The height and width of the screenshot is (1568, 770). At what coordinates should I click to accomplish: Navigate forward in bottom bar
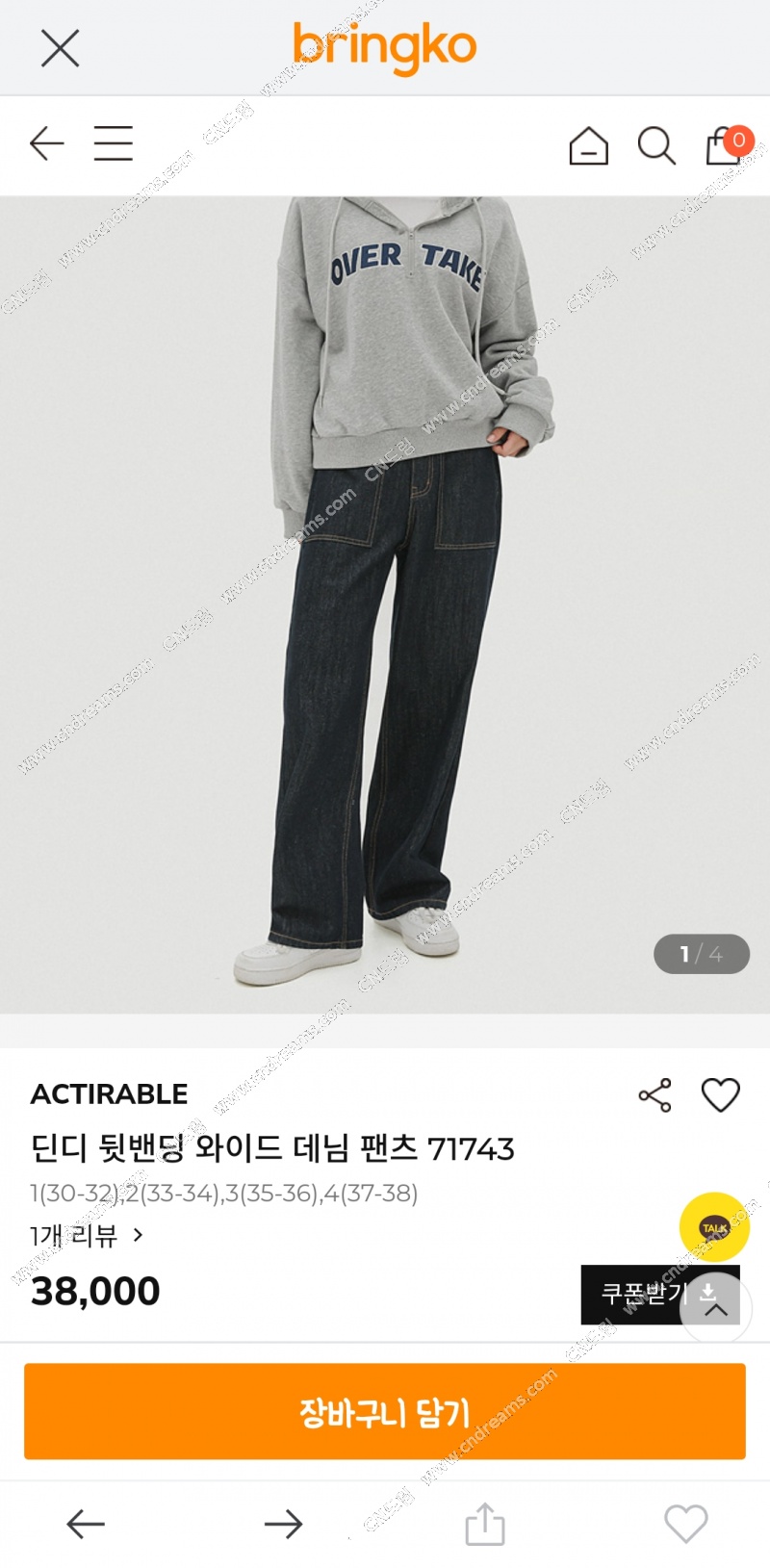pyautogui.click(x=283, y=1524)
